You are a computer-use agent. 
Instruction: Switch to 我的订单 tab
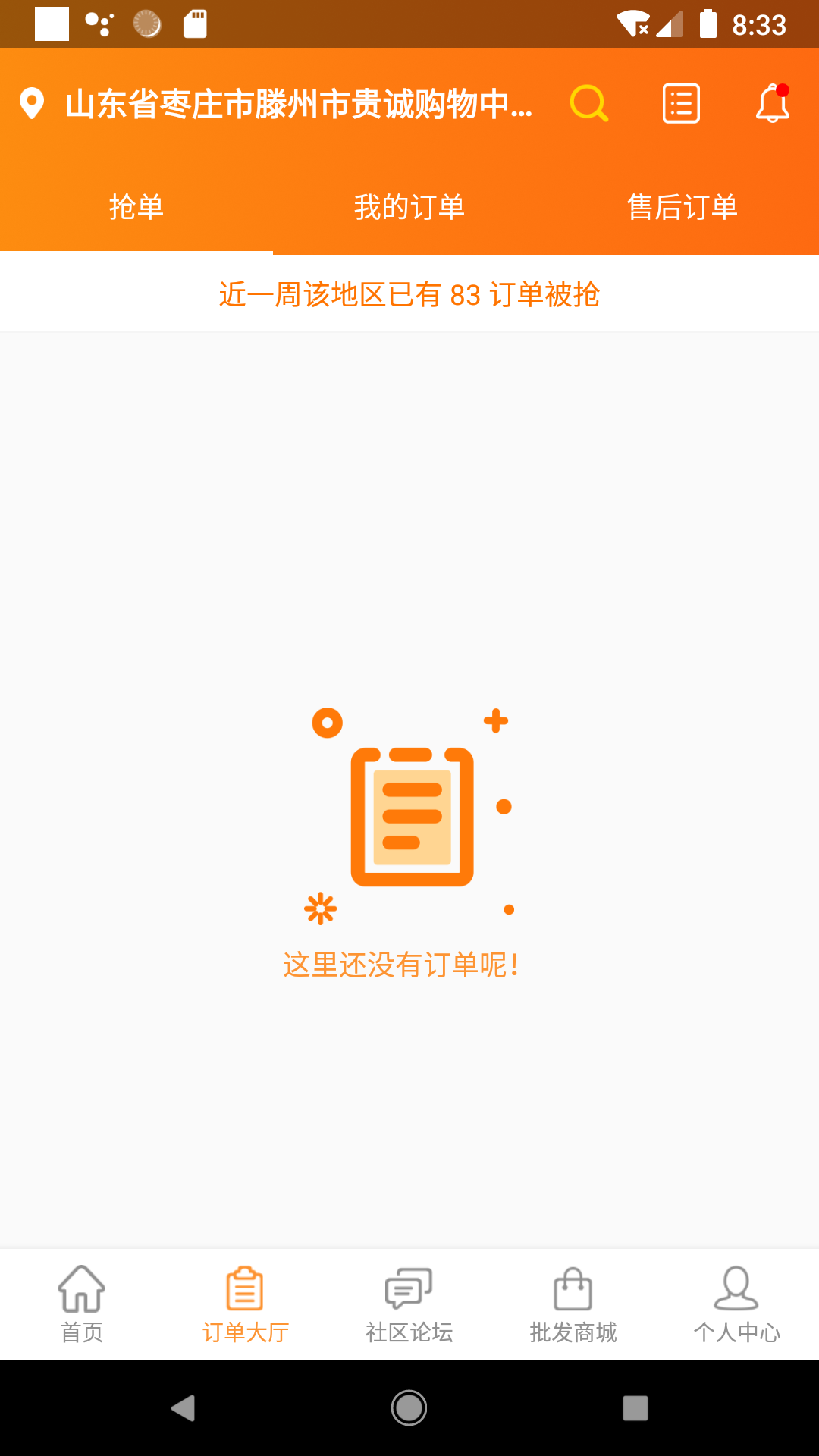pos(409,207)
